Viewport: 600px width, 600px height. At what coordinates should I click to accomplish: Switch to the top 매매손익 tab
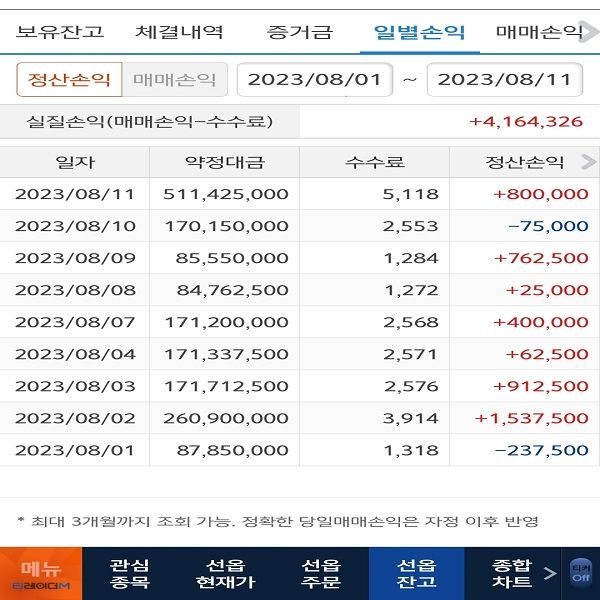click(x=538, y=32)
